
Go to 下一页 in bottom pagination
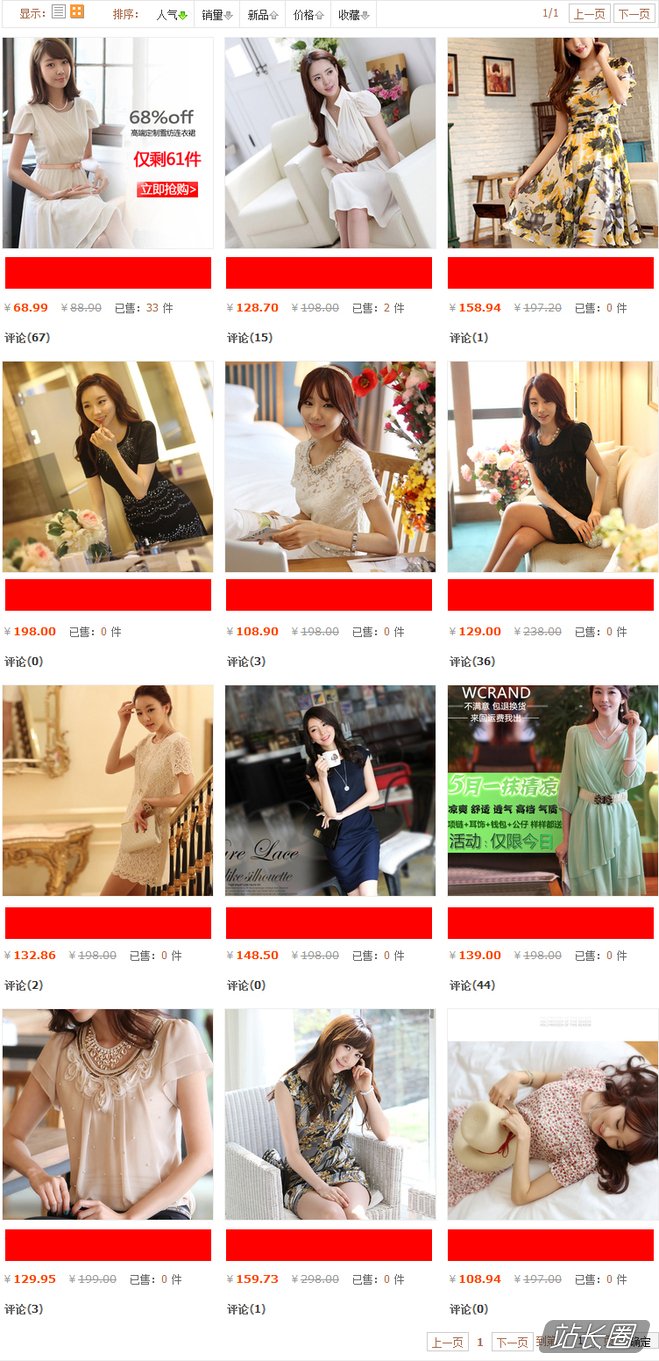pyautogui.click(x=512, y=1342)
